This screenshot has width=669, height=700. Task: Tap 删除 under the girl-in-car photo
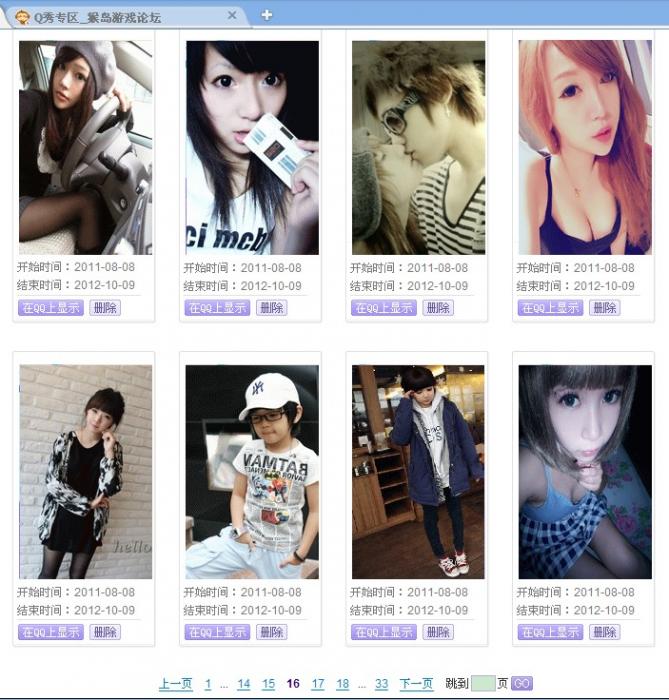point(104,308)
